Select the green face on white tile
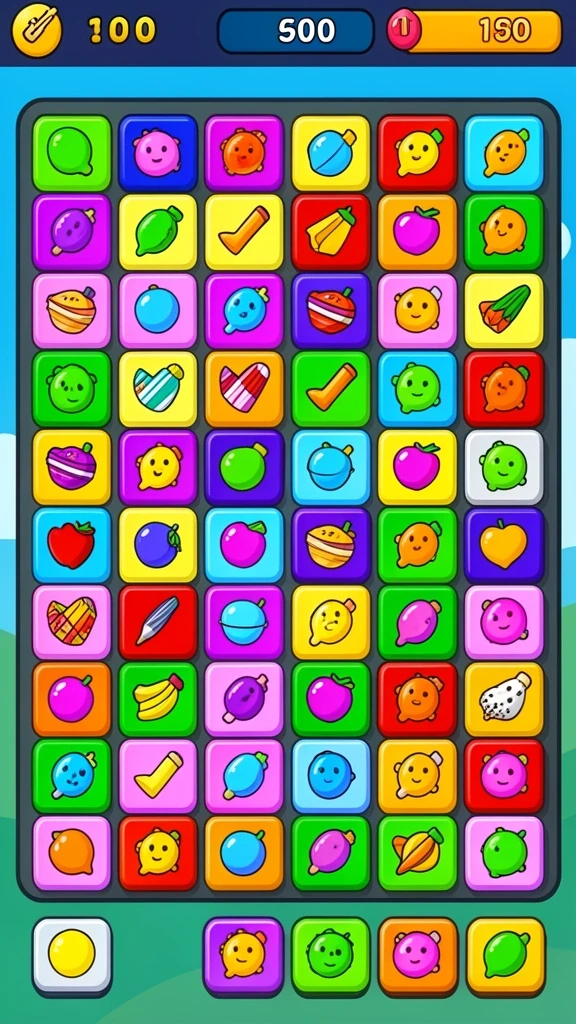Image resolution: width=576 pixels, height=1024 pixels. point(504,466)
